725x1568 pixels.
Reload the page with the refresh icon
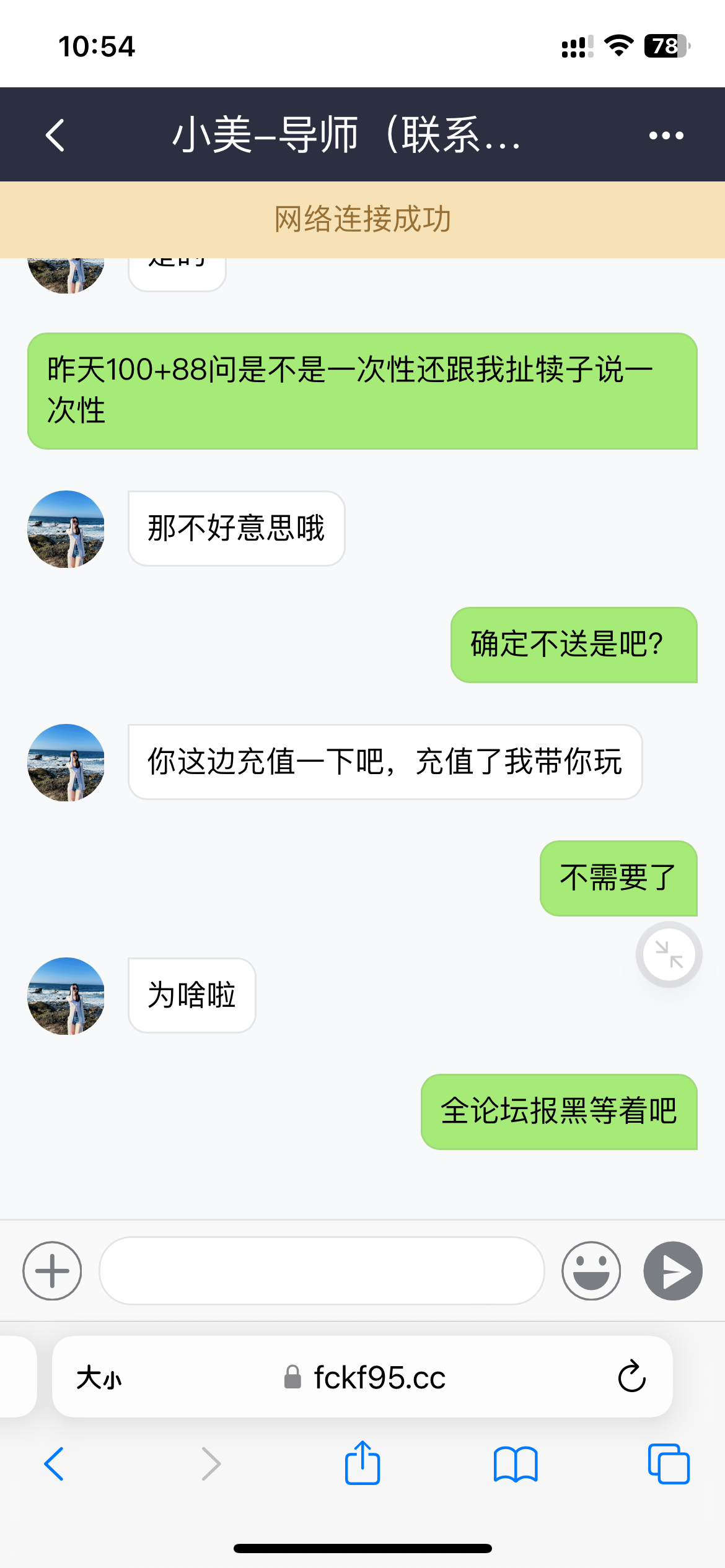(631, 1377)
